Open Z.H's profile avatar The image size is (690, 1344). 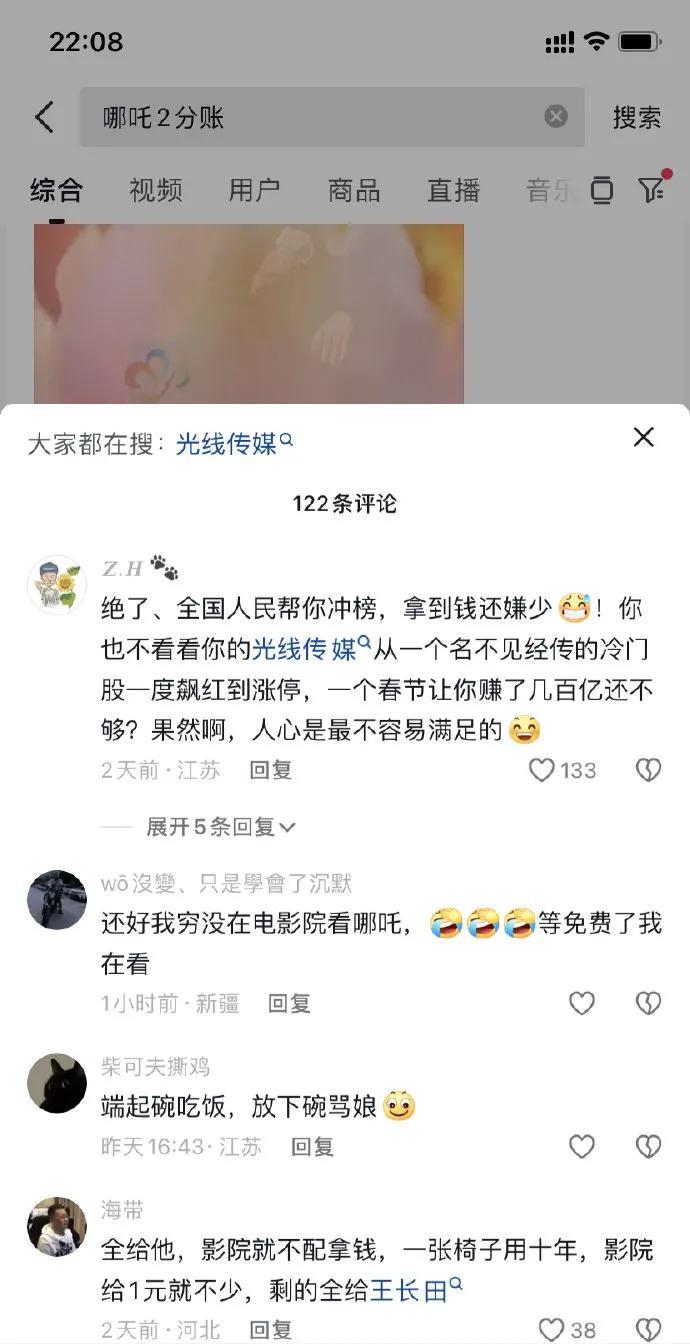point(56,584)
